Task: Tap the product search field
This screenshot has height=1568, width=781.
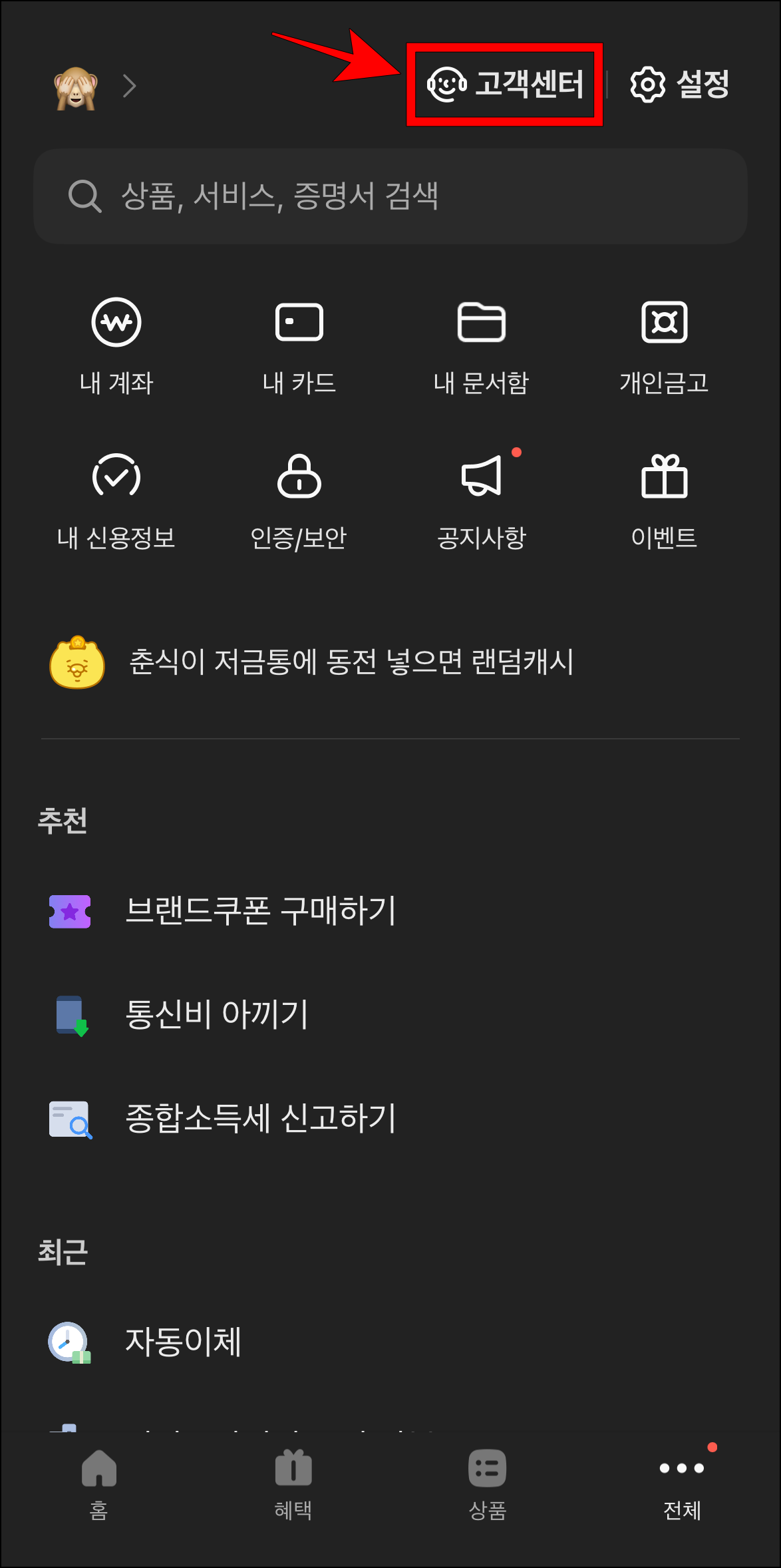Action: [390, 196]
